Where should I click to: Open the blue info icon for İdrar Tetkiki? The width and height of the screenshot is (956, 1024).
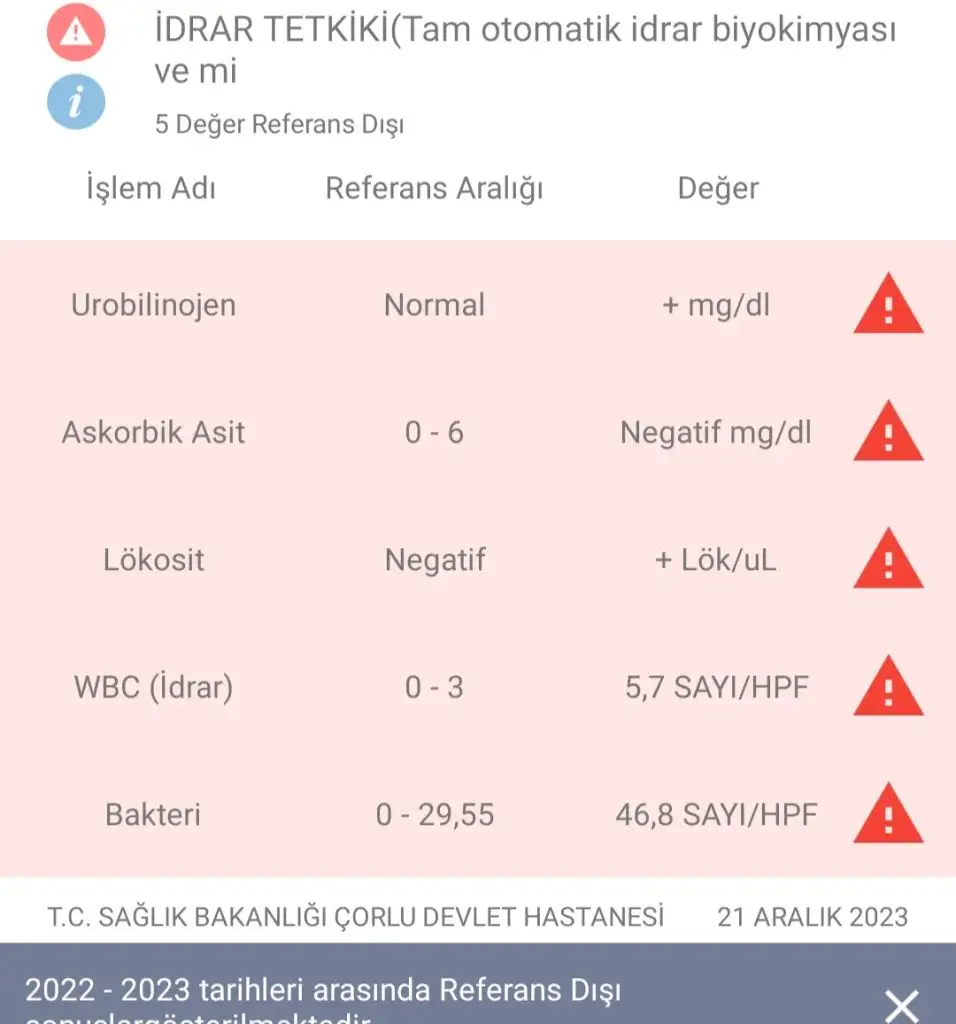[x=77, y=101]
